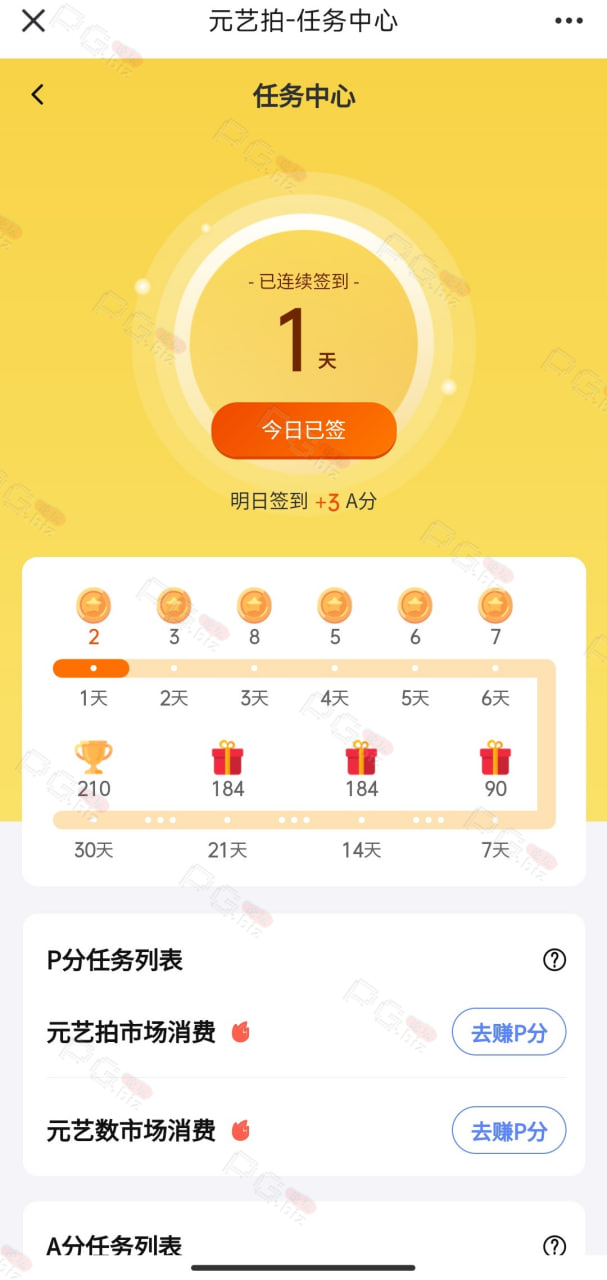Go back from 任务中心 with the arrow

(37, 95)
